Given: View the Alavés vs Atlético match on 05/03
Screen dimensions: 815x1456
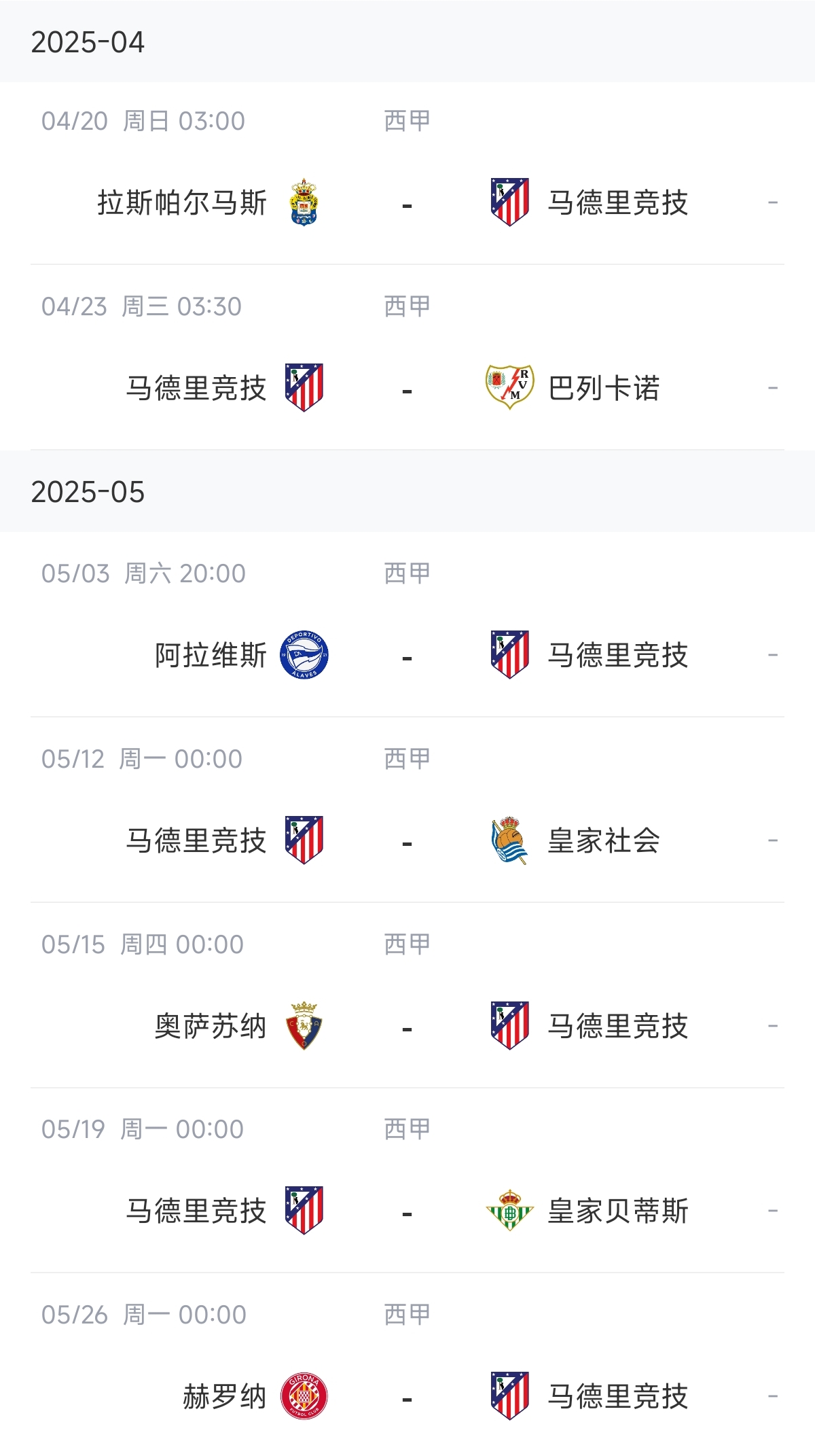Looking at the screenshot, I should 407,655.
